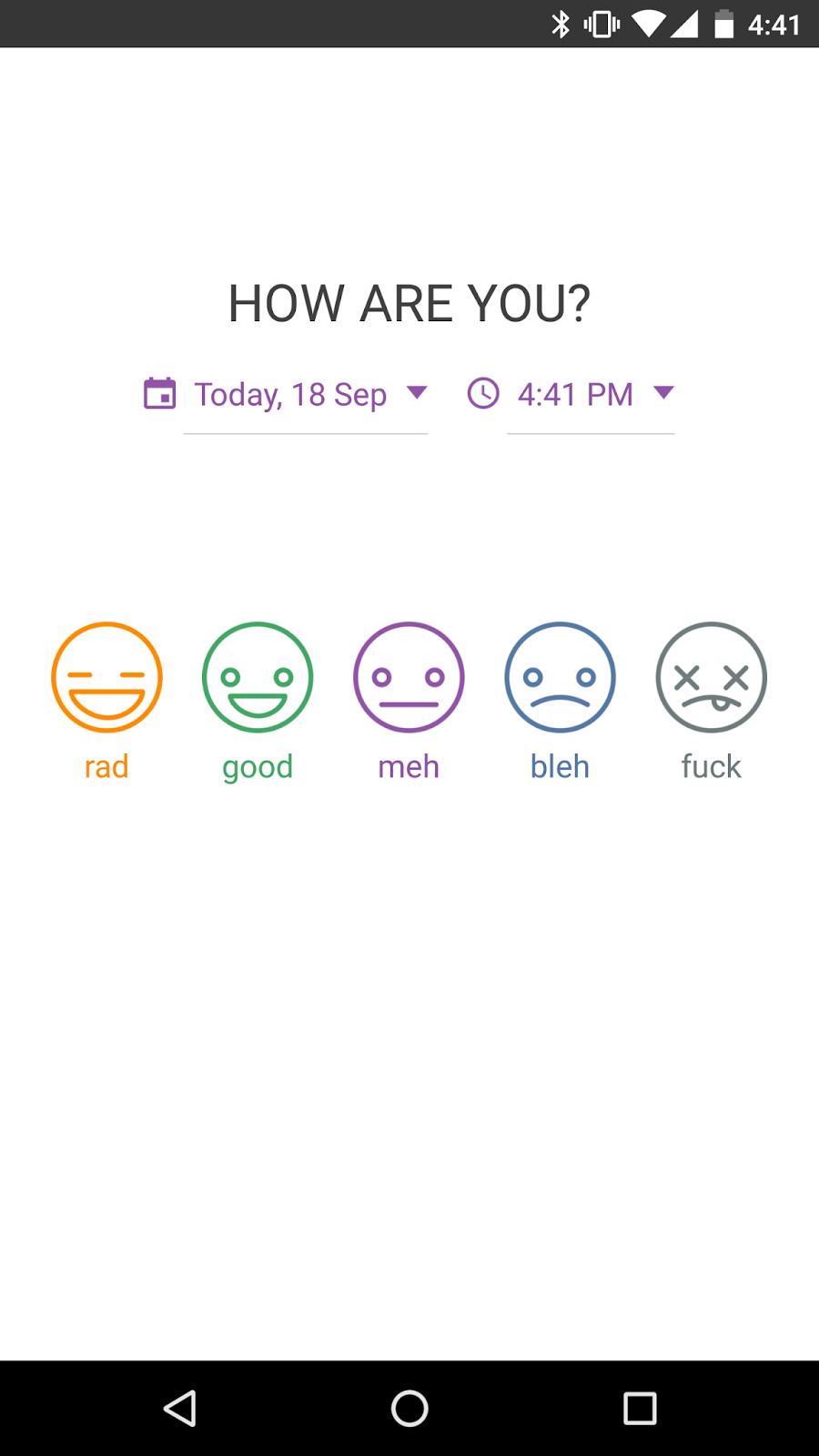Log mood as bleh
This screenshot has height=1456, width=819.
pos(560,678)
